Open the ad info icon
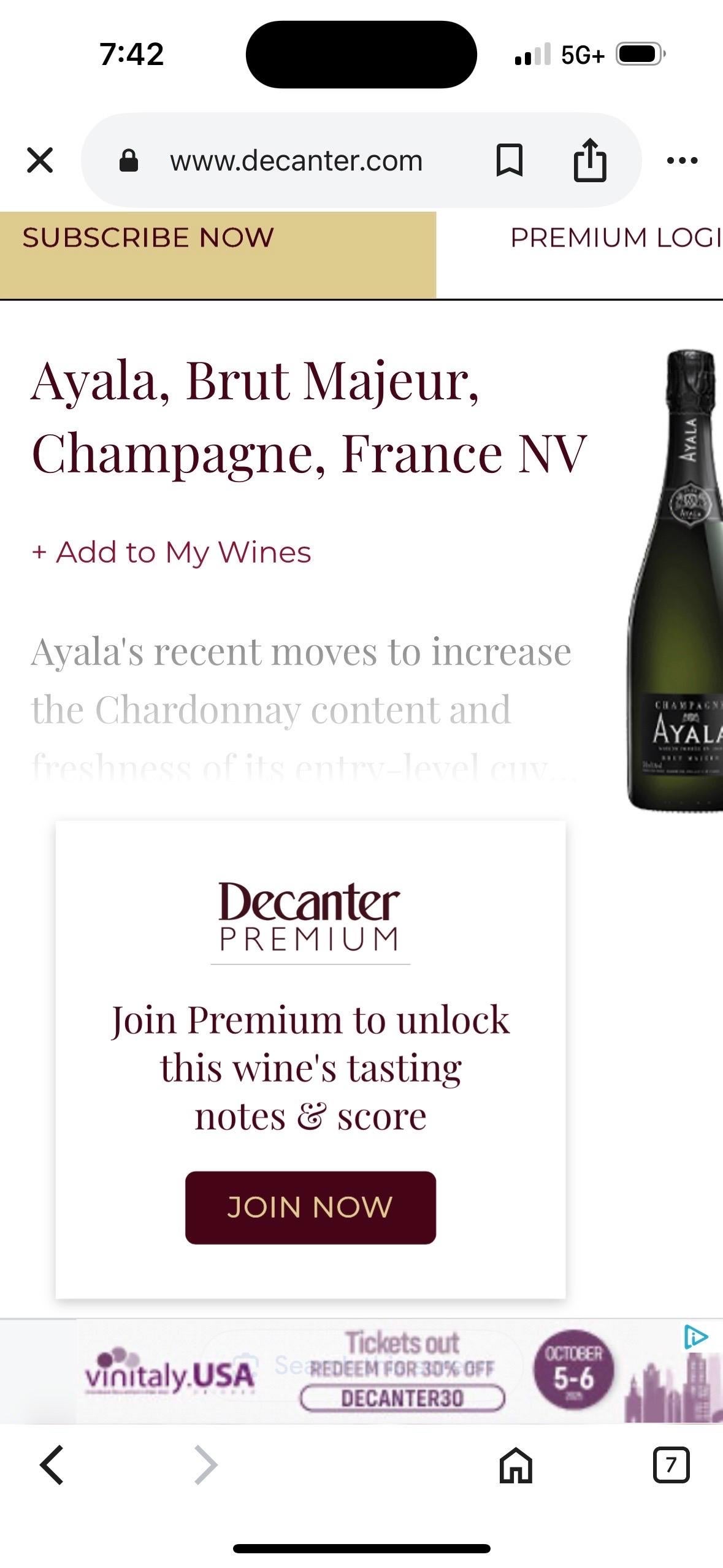 coord(696,1336)
